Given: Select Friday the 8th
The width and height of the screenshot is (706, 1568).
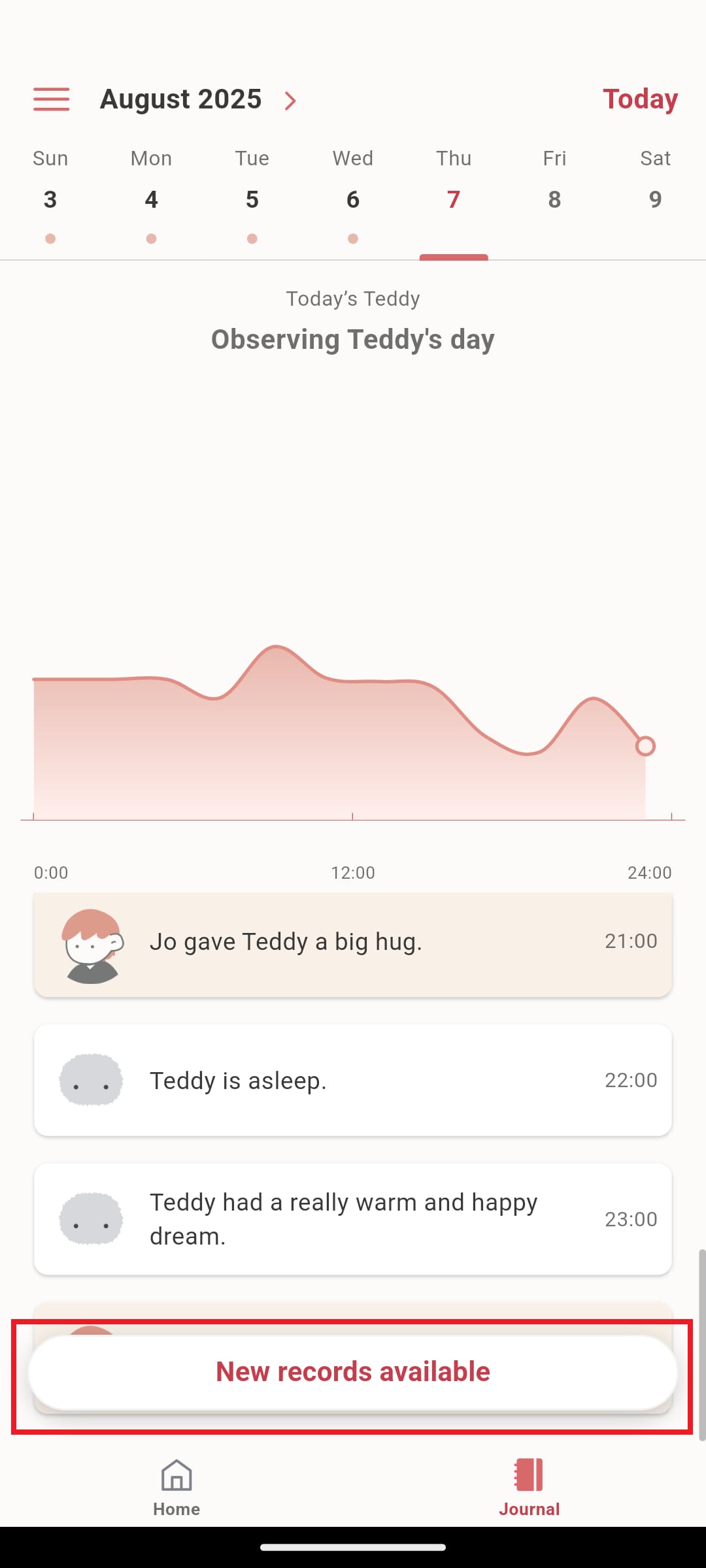Looking at the screenshot, I should coord(554,199).
